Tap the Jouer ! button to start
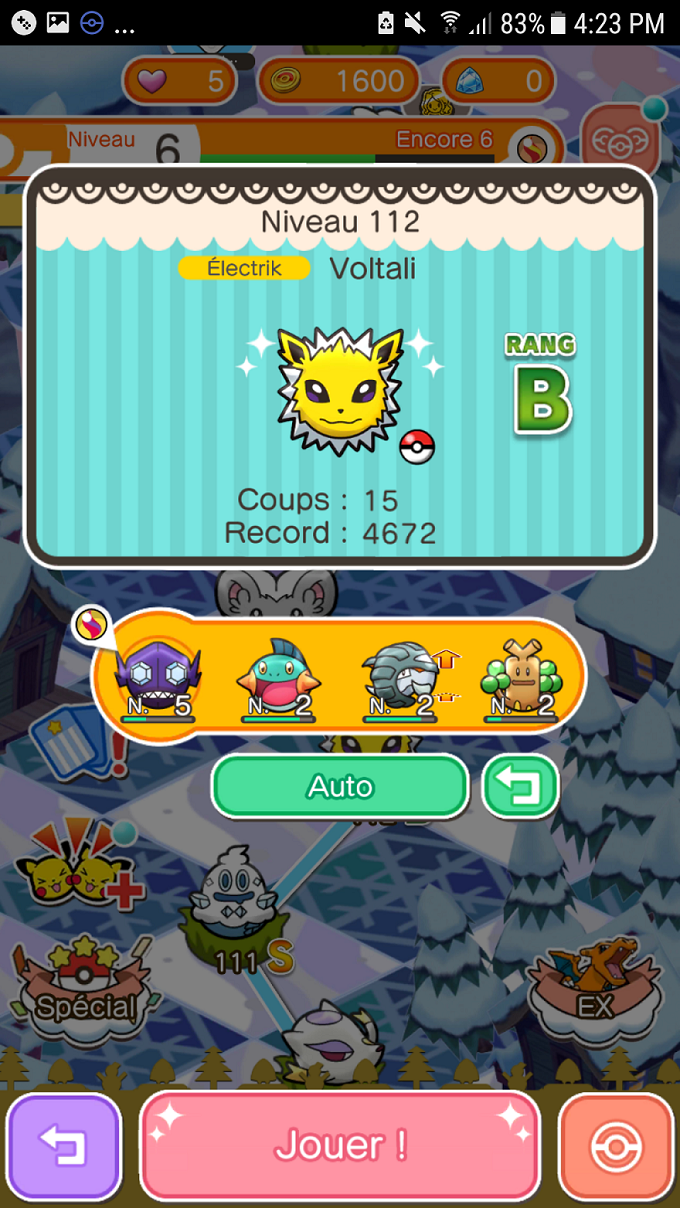Image resolution: width=680 pixels, height=1208 pixels. click(x=340, y=1146)
